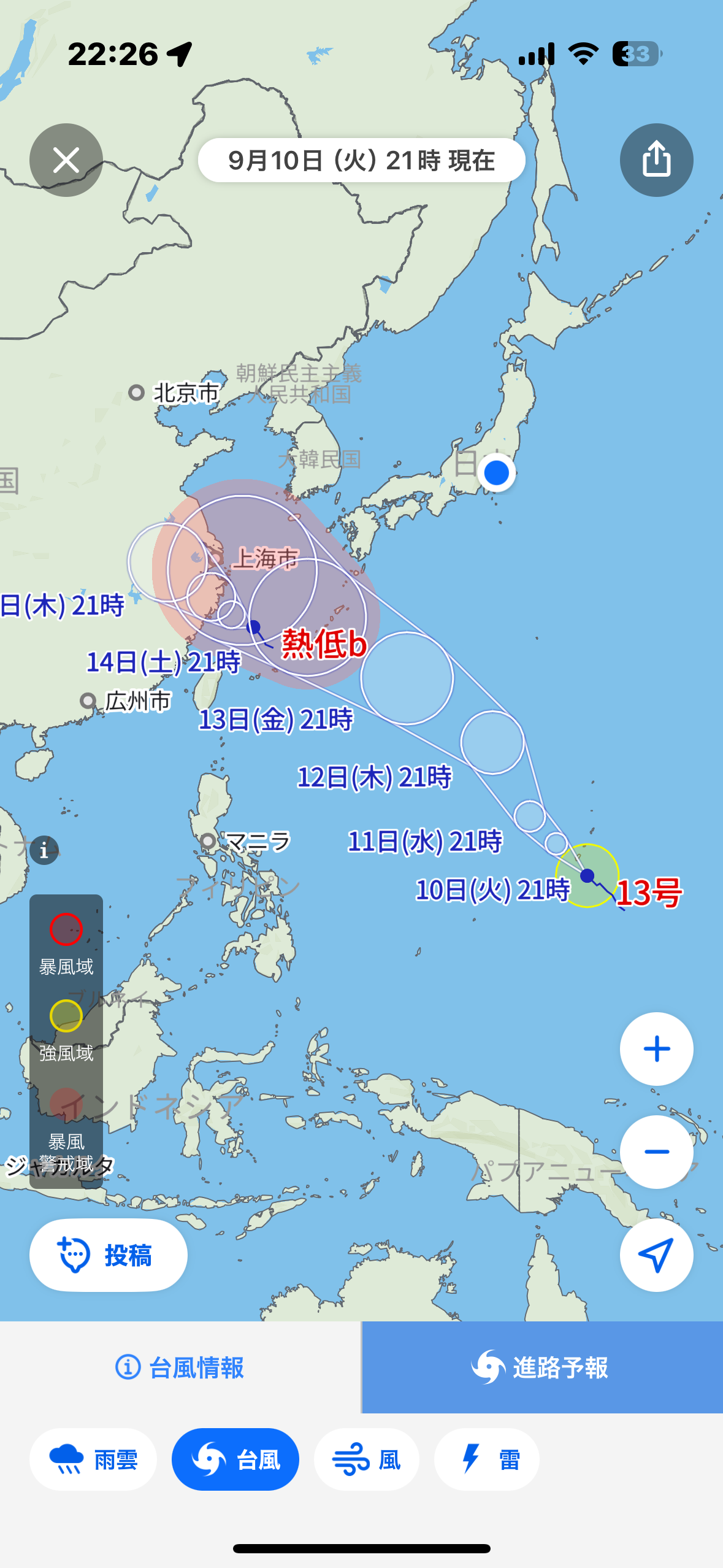Zoom out with the minus button
The height and width of the screenshot is (1568, 723).
pyautogui.click(x=656, y=1152)
